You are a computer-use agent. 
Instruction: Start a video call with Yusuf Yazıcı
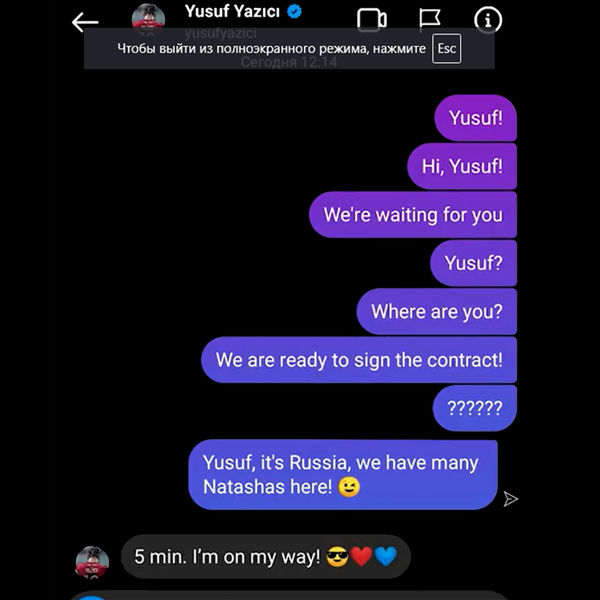tap(371, 19)
